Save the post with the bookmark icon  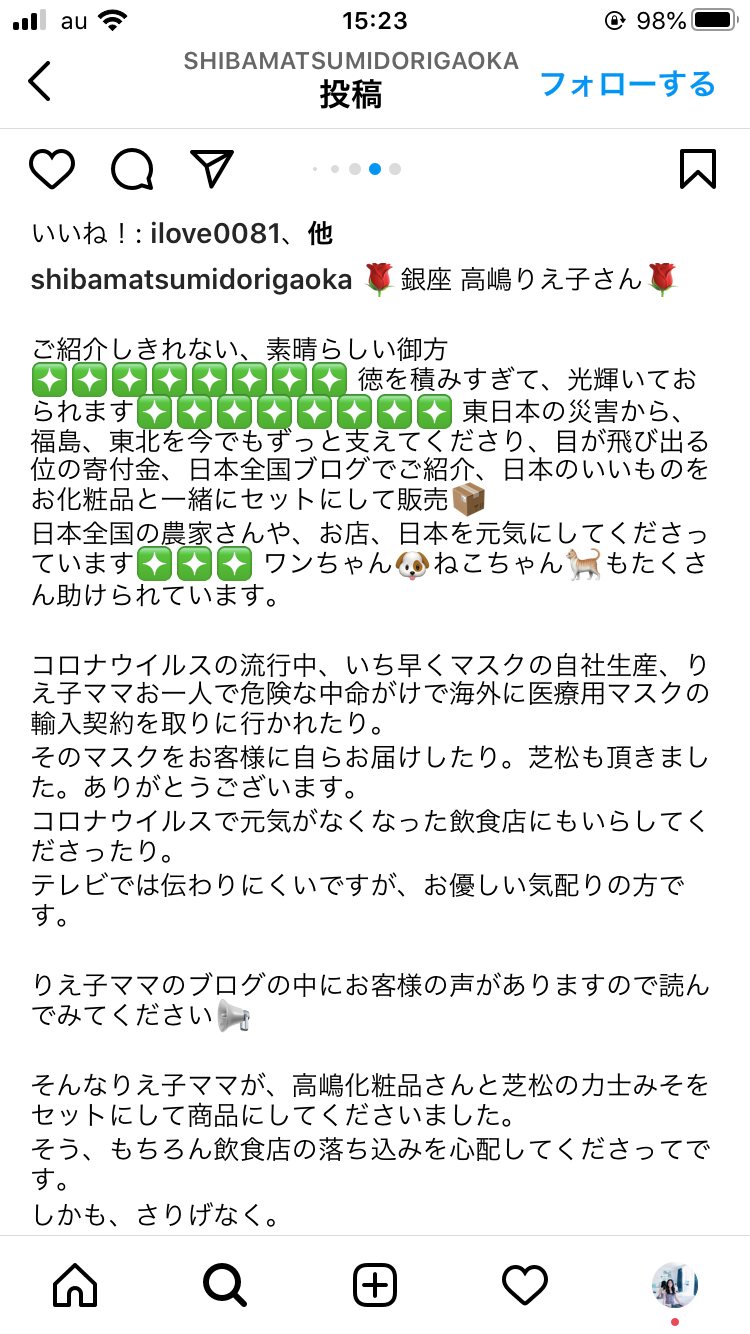(698, 169)
